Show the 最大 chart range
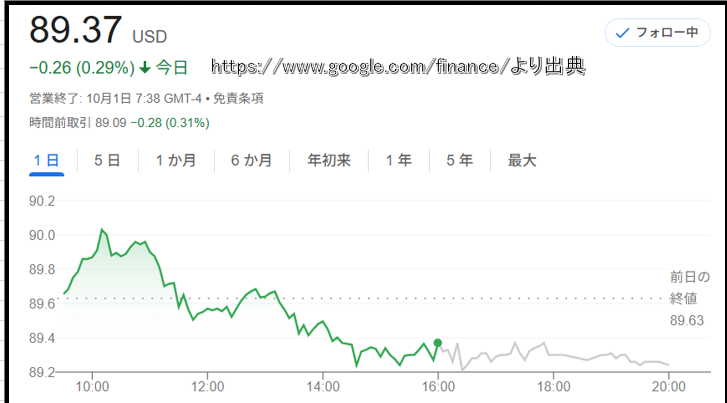 (522, 160)
